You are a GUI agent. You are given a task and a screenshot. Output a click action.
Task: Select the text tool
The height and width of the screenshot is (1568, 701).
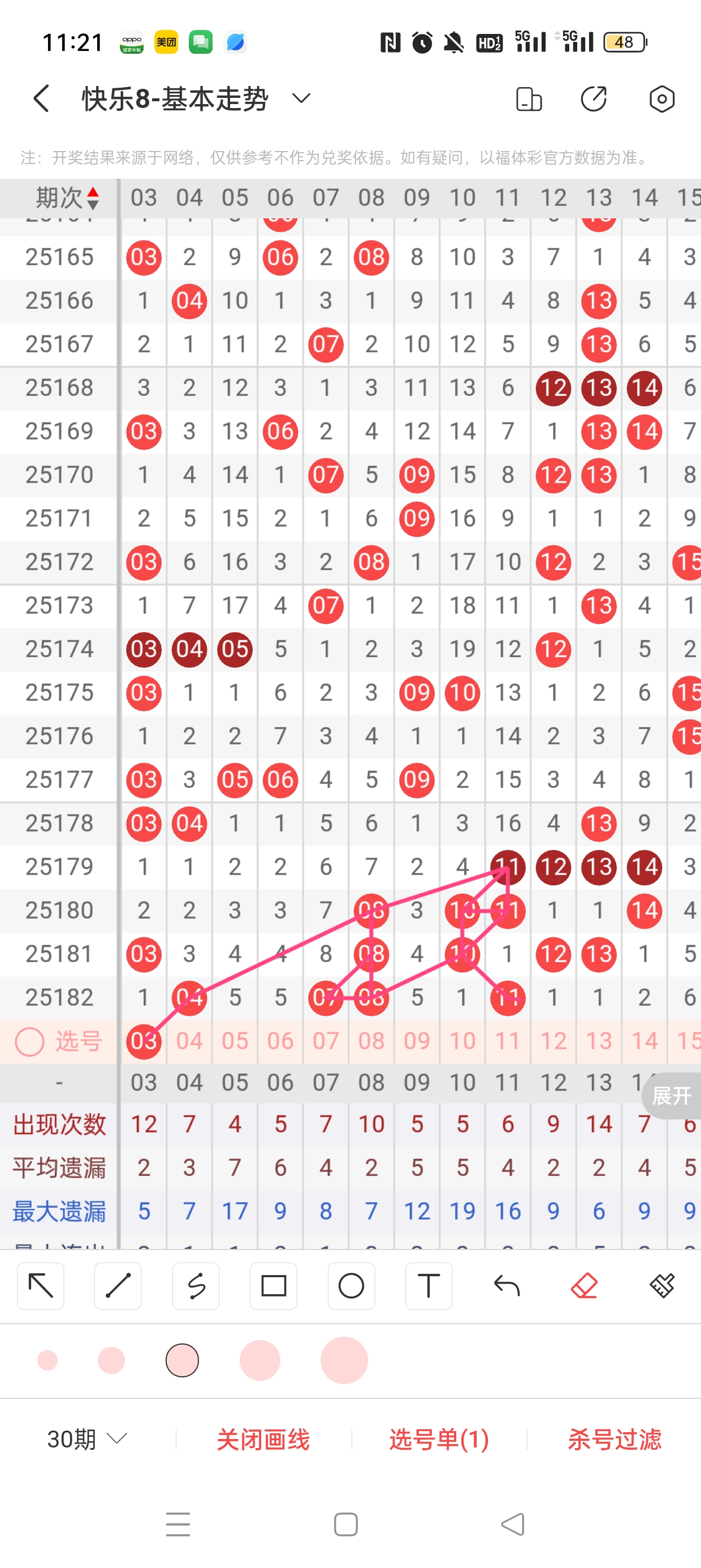429,1286
